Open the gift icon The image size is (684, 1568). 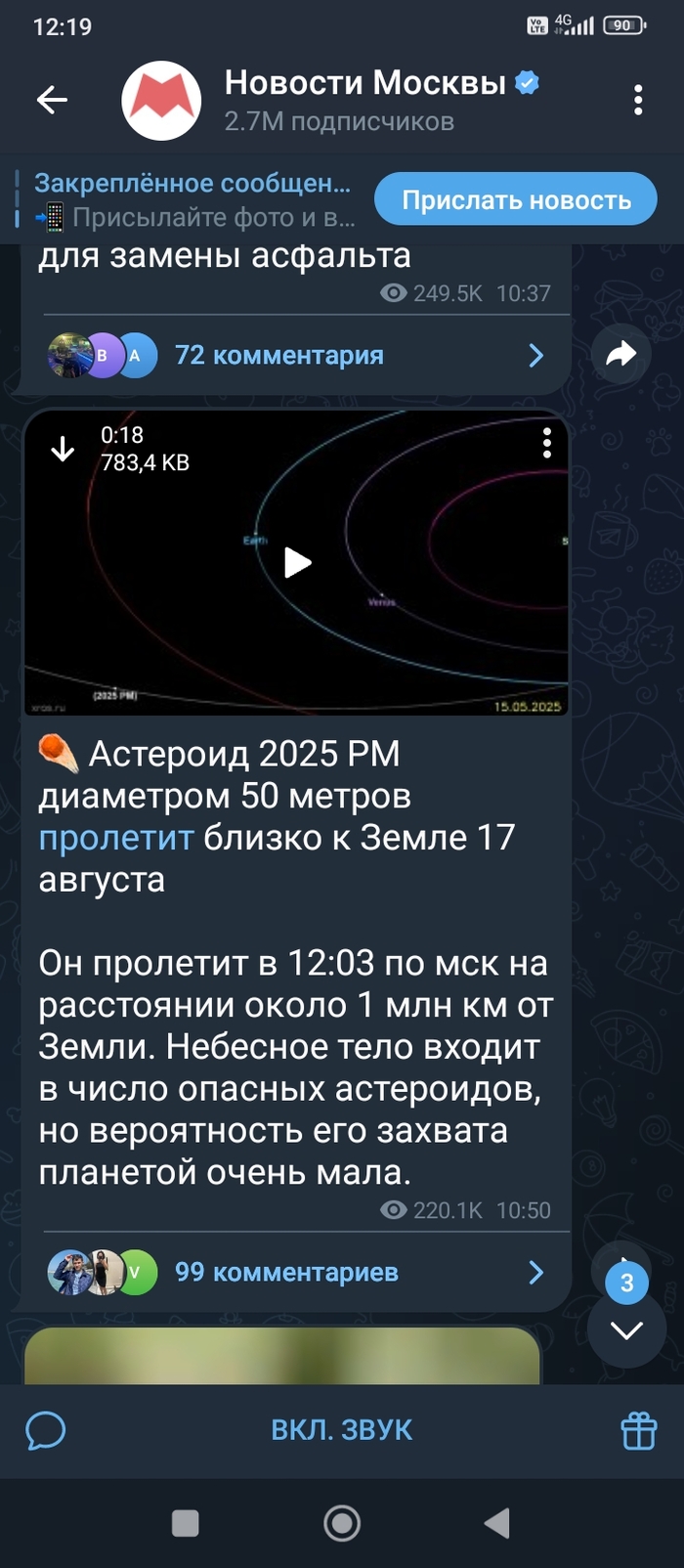[x=638, y=1430]
